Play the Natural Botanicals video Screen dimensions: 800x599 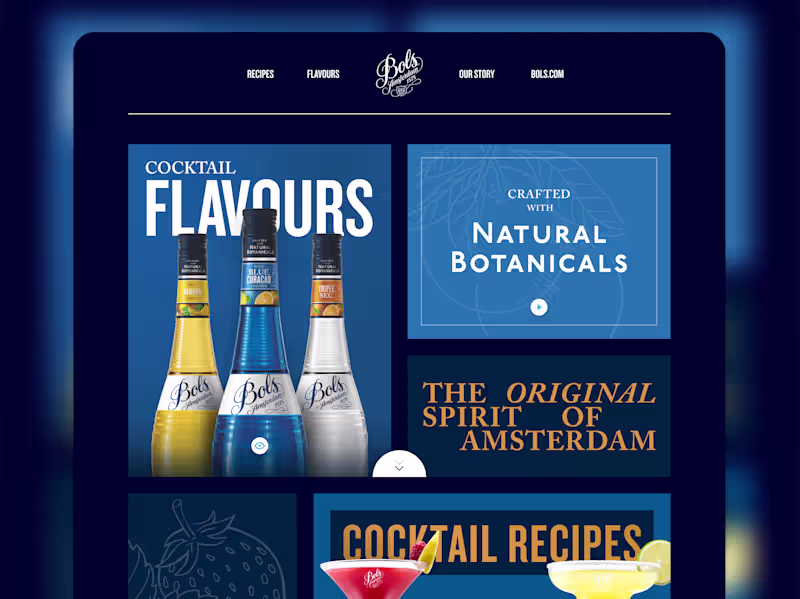tap(539, 307)
